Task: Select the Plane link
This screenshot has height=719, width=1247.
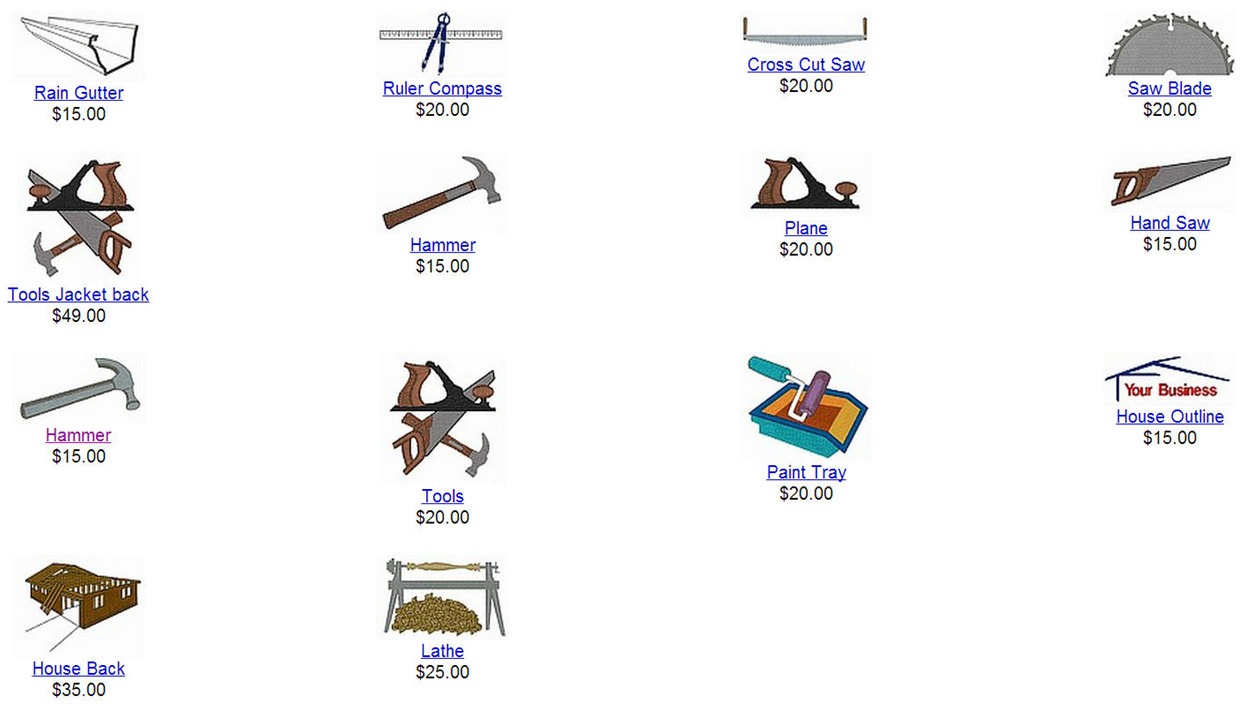Action: point(805,228)
